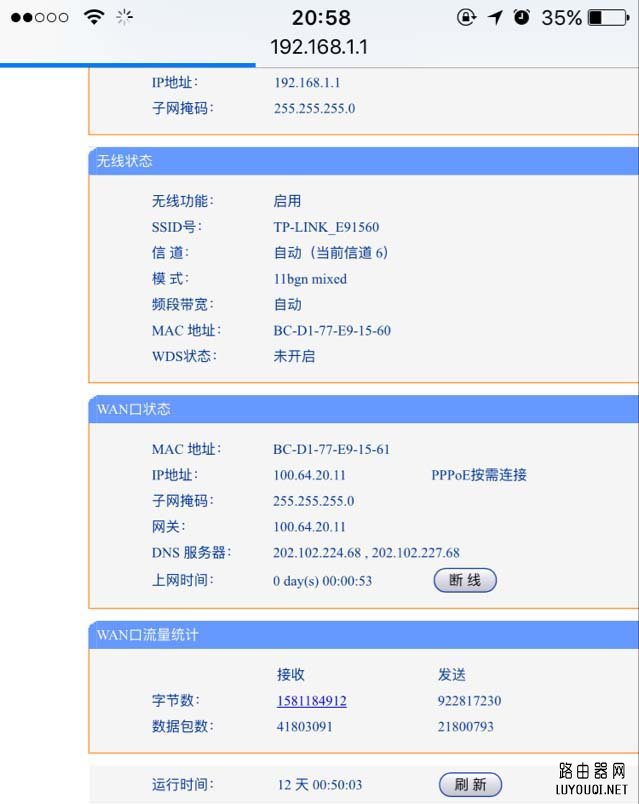Tap the 断线 disconnect button
This screenshot has height=804, width=639.
465,580
